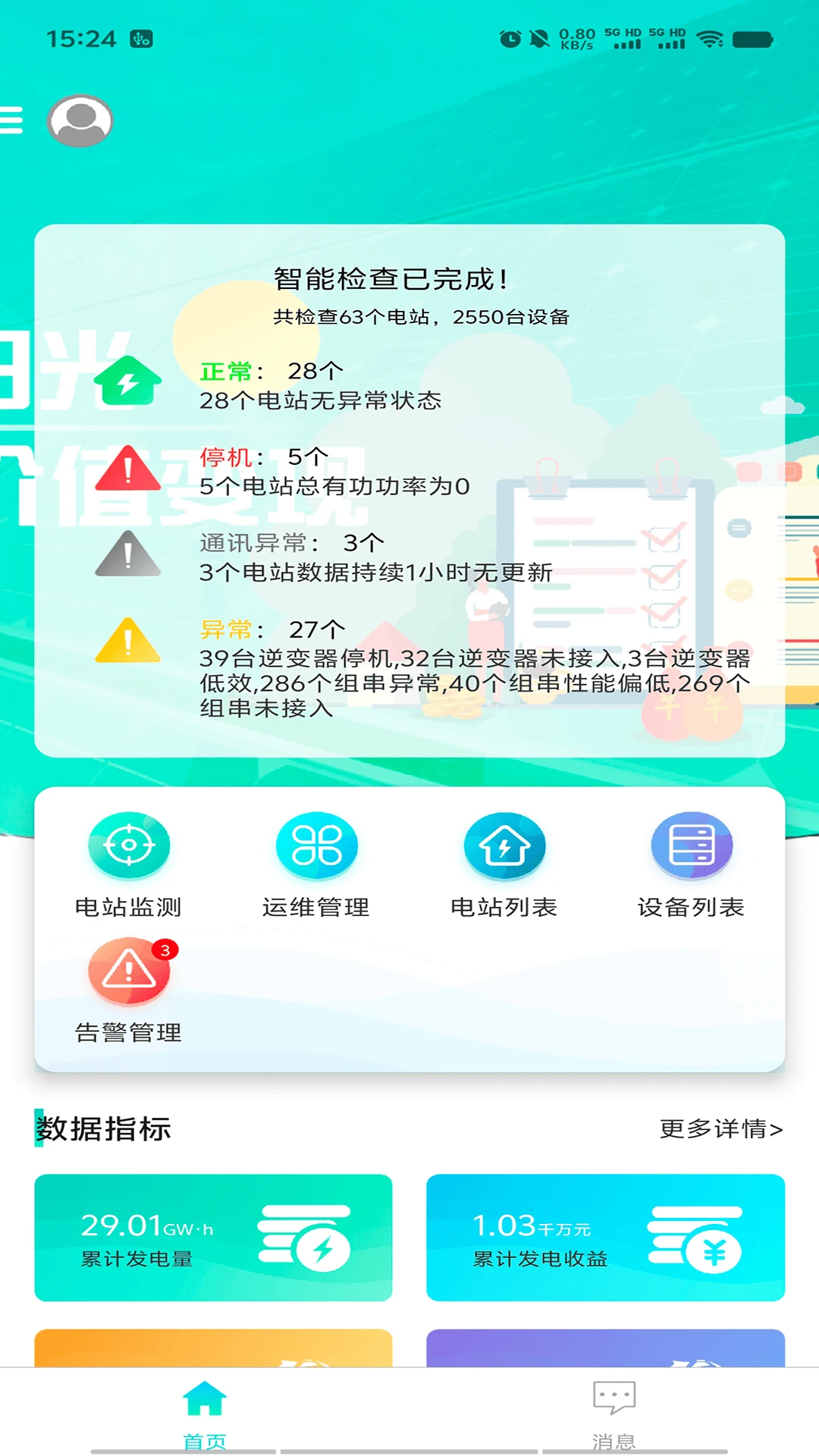View the 28 normal stations row
Viewport: 819px width, 1456px height.
(x=318, y=385)
